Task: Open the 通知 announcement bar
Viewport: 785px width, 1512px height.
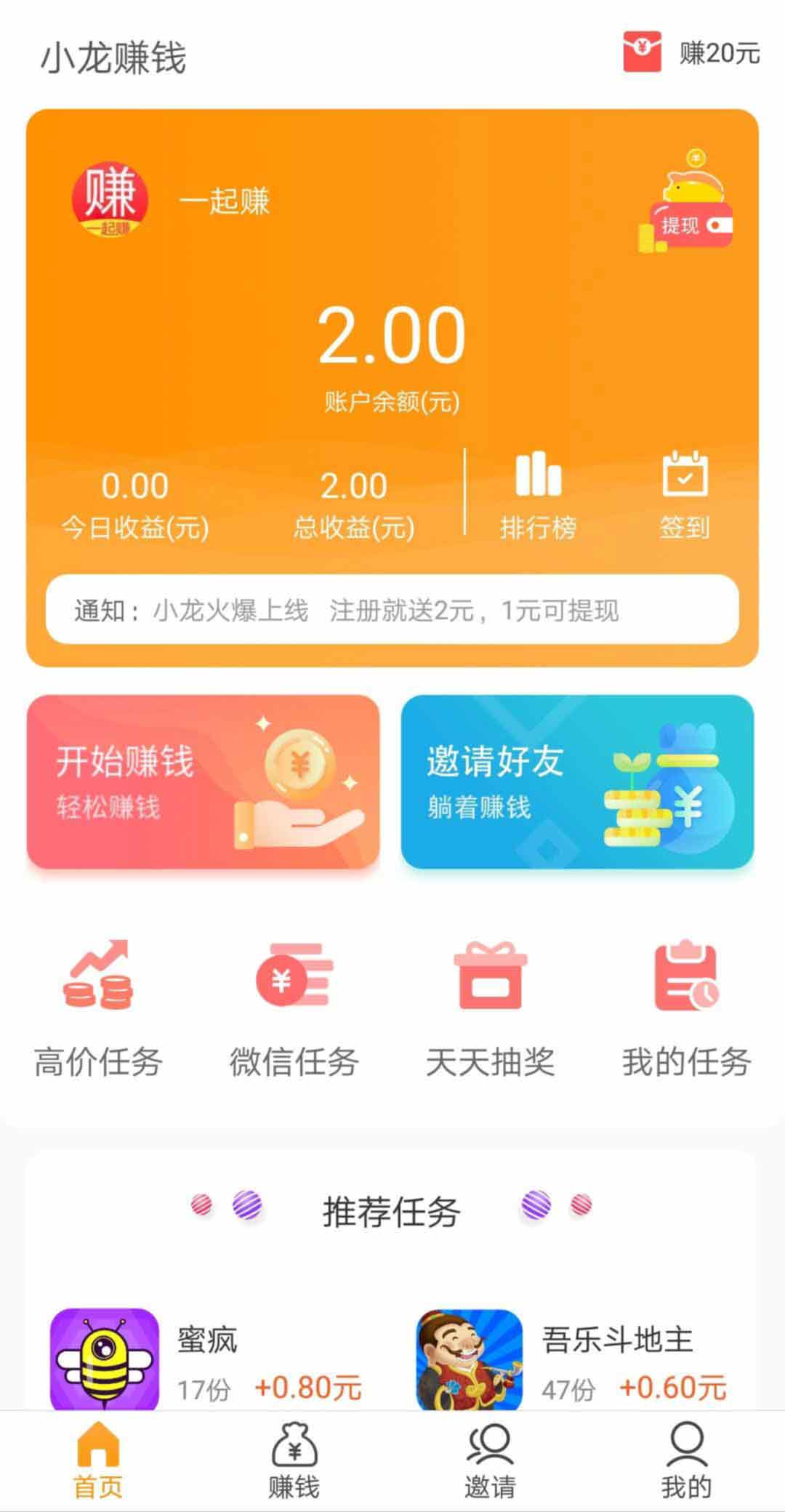Action: 392,610
